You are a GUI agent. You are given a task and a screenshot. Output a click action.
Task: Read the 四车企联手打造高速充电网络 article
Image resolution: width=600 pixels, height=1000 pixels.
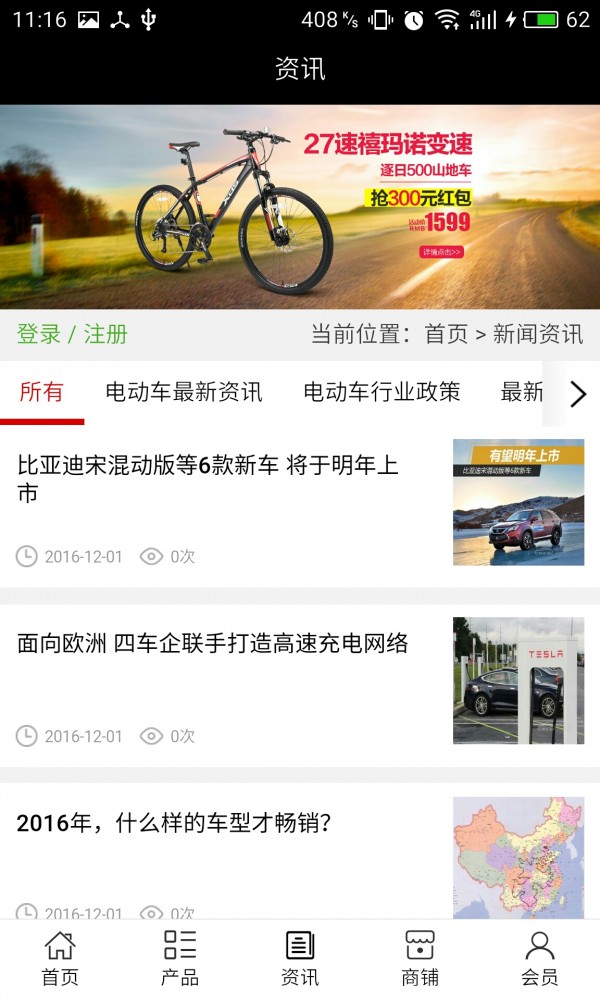point(213,643)
